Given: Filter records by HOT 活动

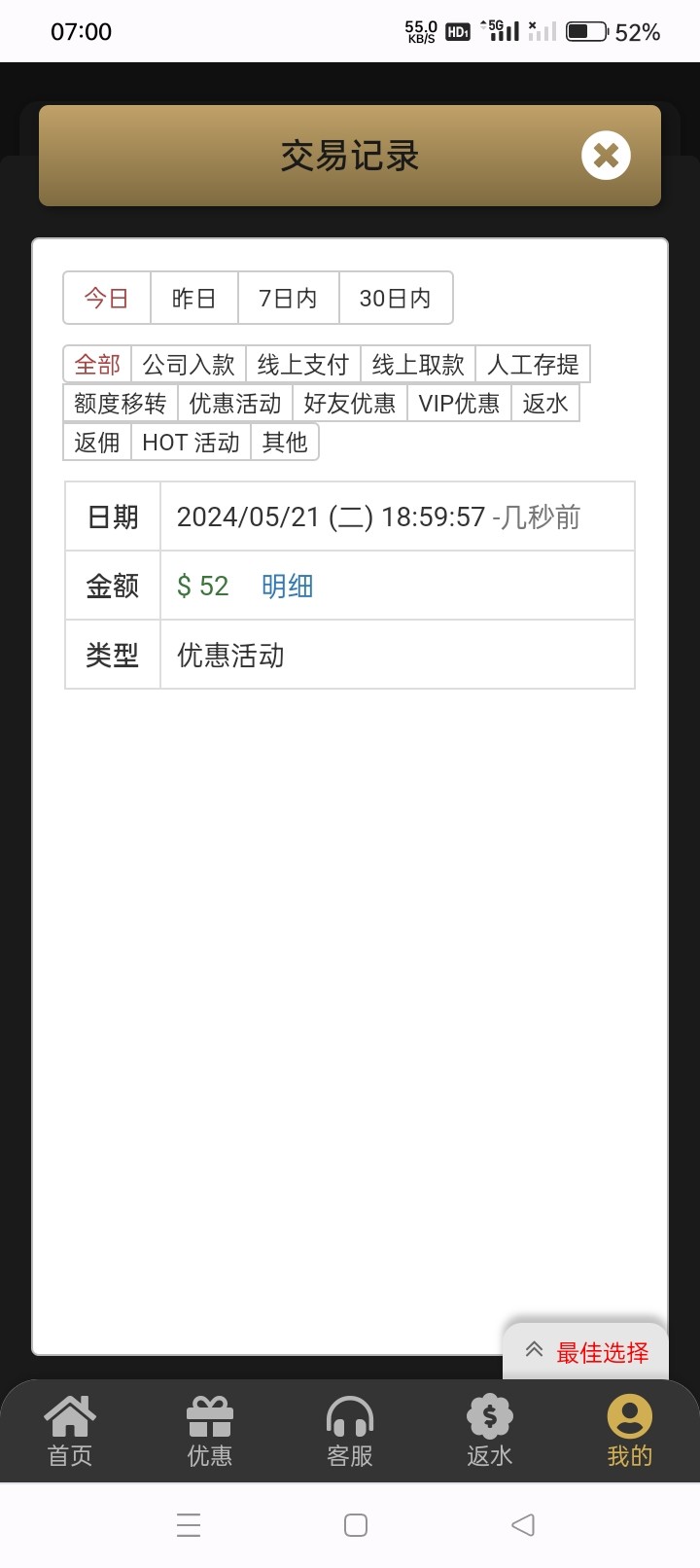Looking at the screenshot, I should point(191,443).
